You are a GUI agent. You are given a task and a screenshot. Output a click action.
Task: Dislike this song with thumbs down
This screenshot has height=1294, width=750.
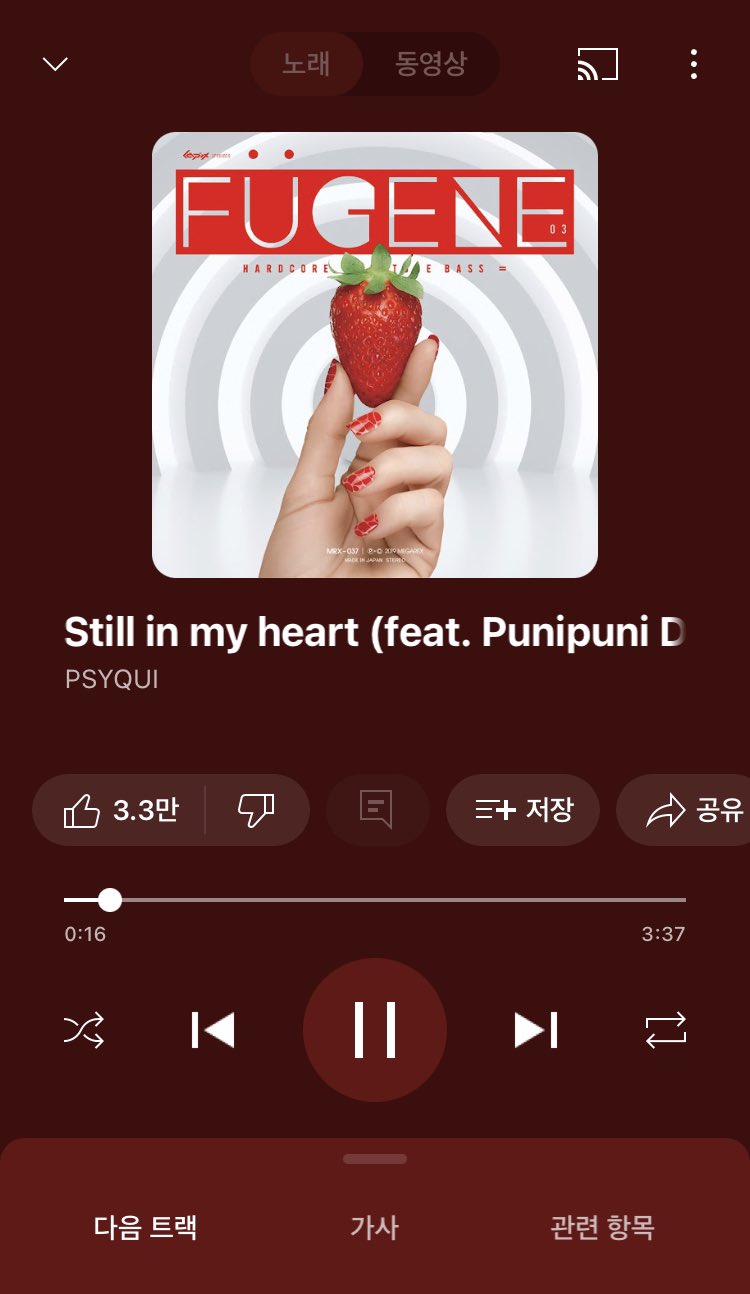[256, 810]
